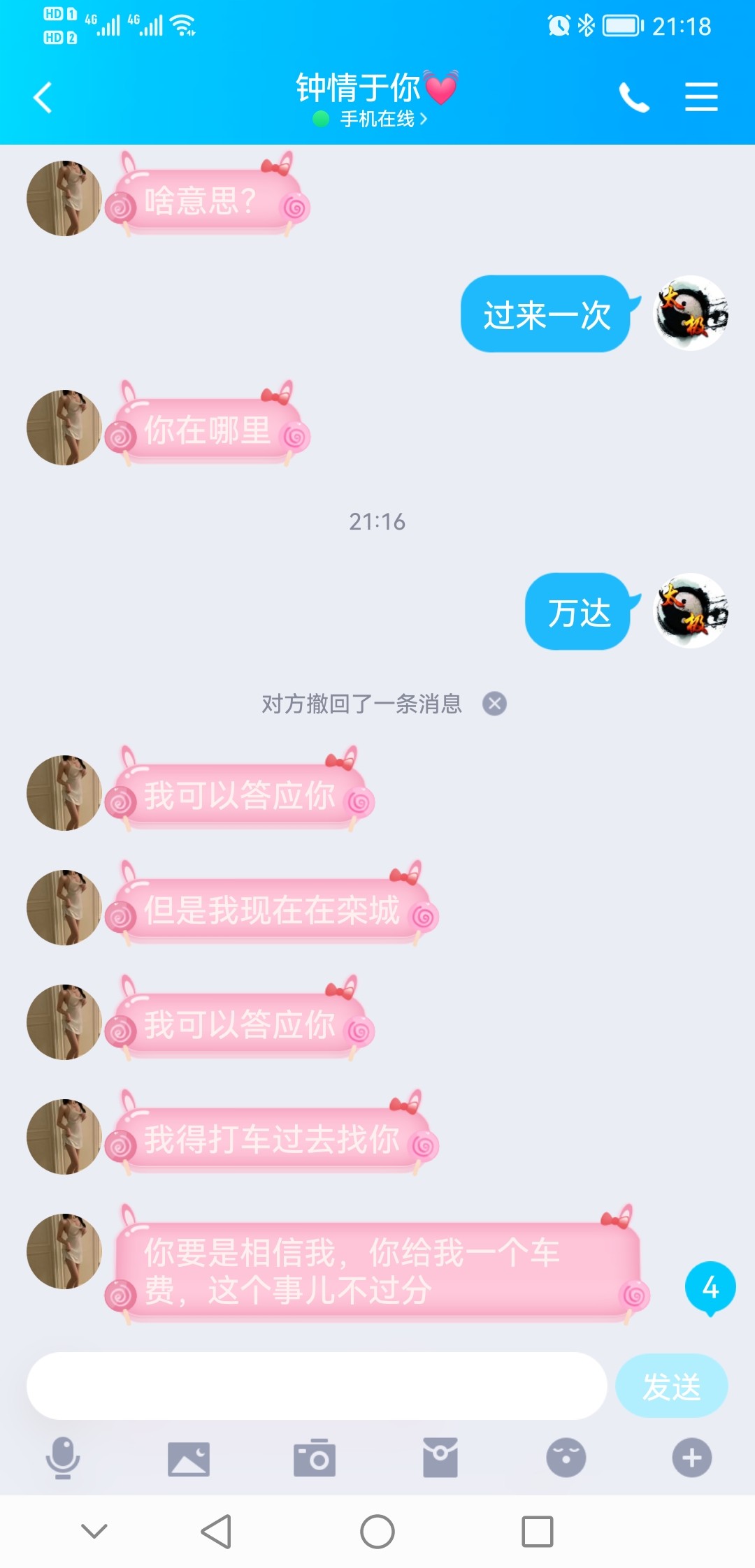Open chat settings via the hamburger menu
This screenshot has height=1568, width=755.
click(x=701, y=97)
